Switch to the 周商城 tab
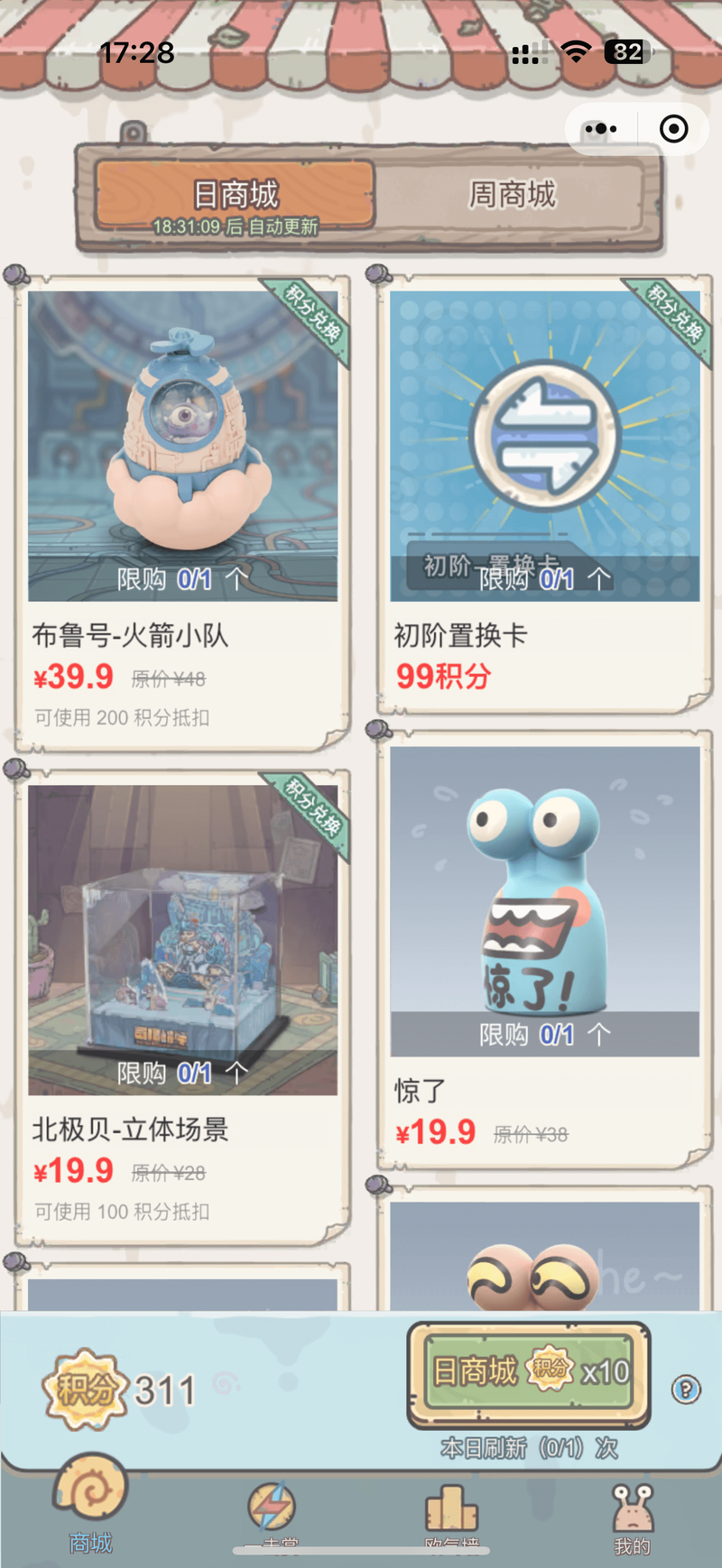 512,195
